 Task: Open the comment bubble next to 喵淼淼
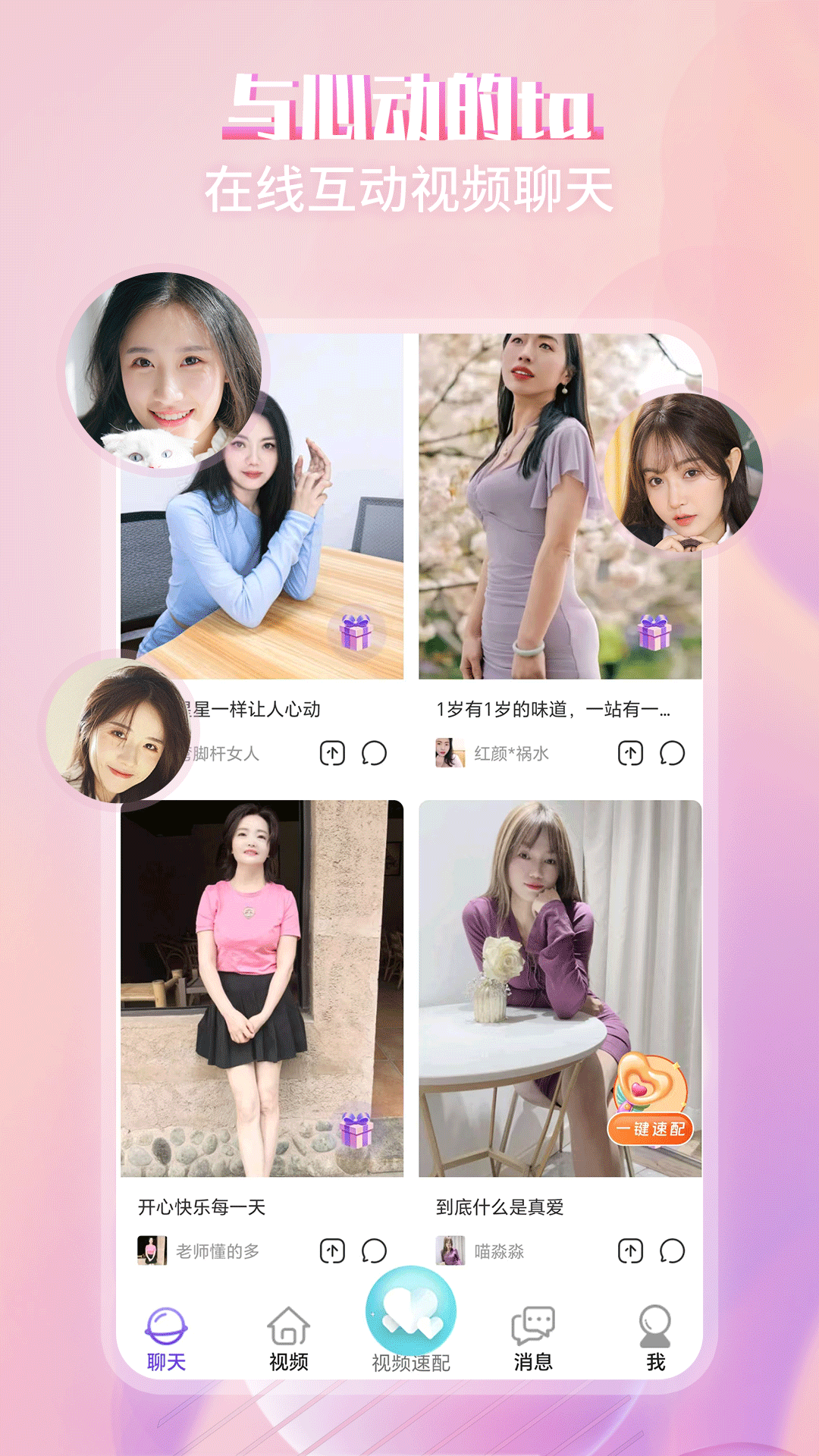click(670, 1250)
